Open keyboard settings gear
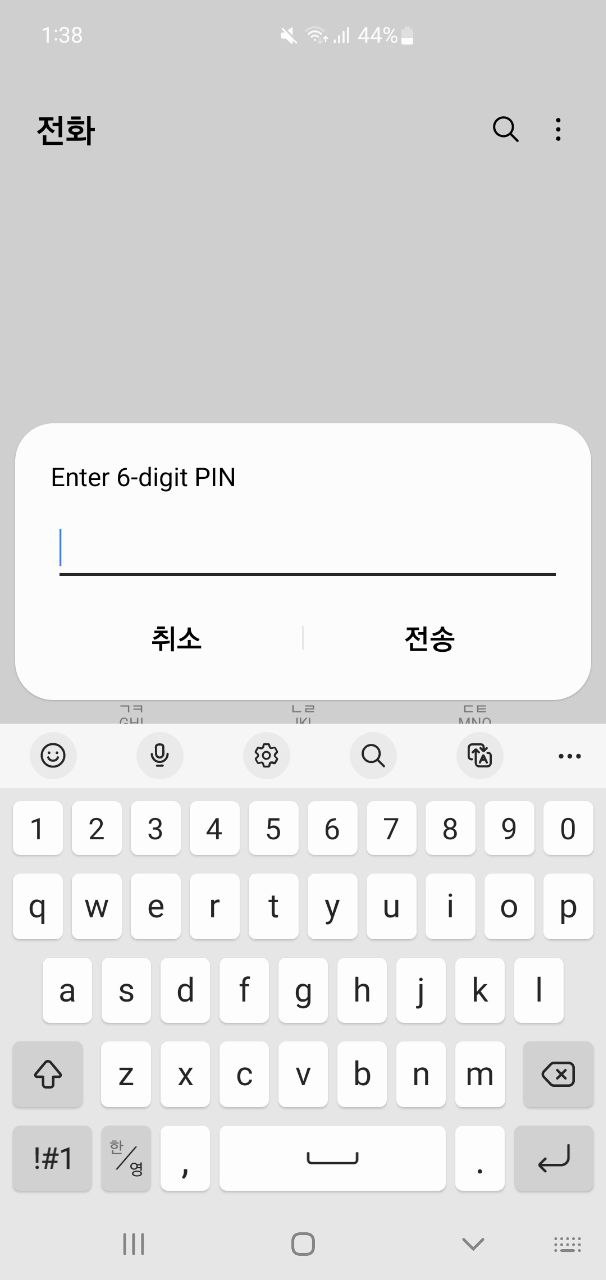Image resolution: width=606 pixels, height=1280 pixels. (x=266, y=756)
